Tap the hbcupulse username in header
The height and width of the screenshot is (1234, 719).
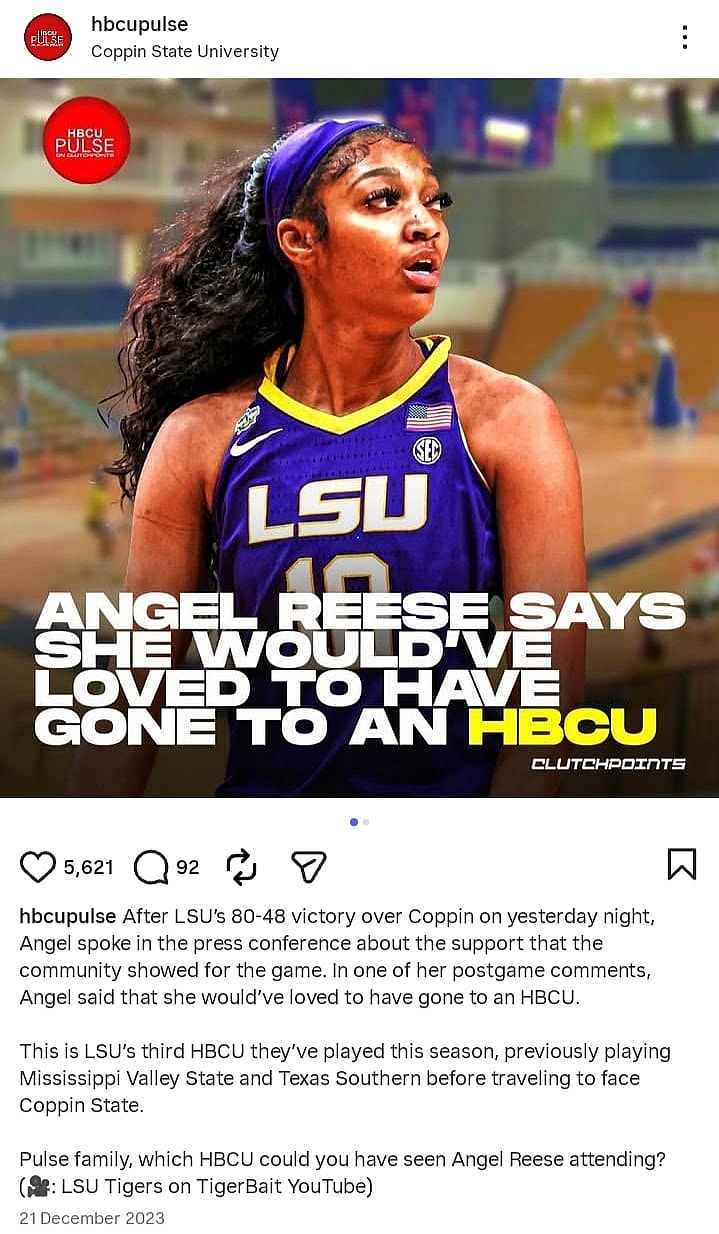(x=139, y=24)
